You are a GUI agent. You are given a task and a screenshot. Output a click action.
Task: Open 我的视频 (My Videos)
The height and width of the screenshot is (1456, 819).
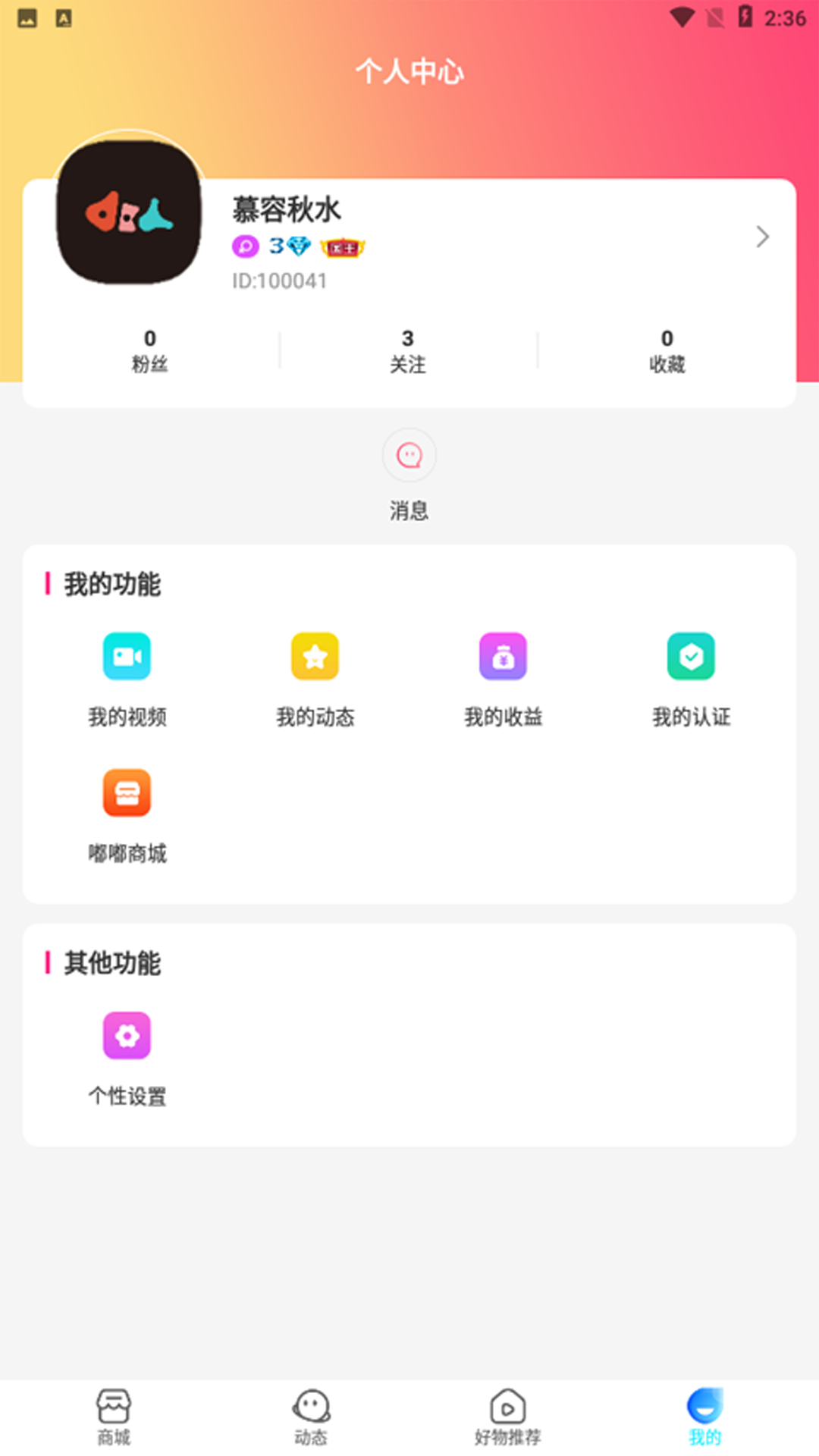coord(127,675)
